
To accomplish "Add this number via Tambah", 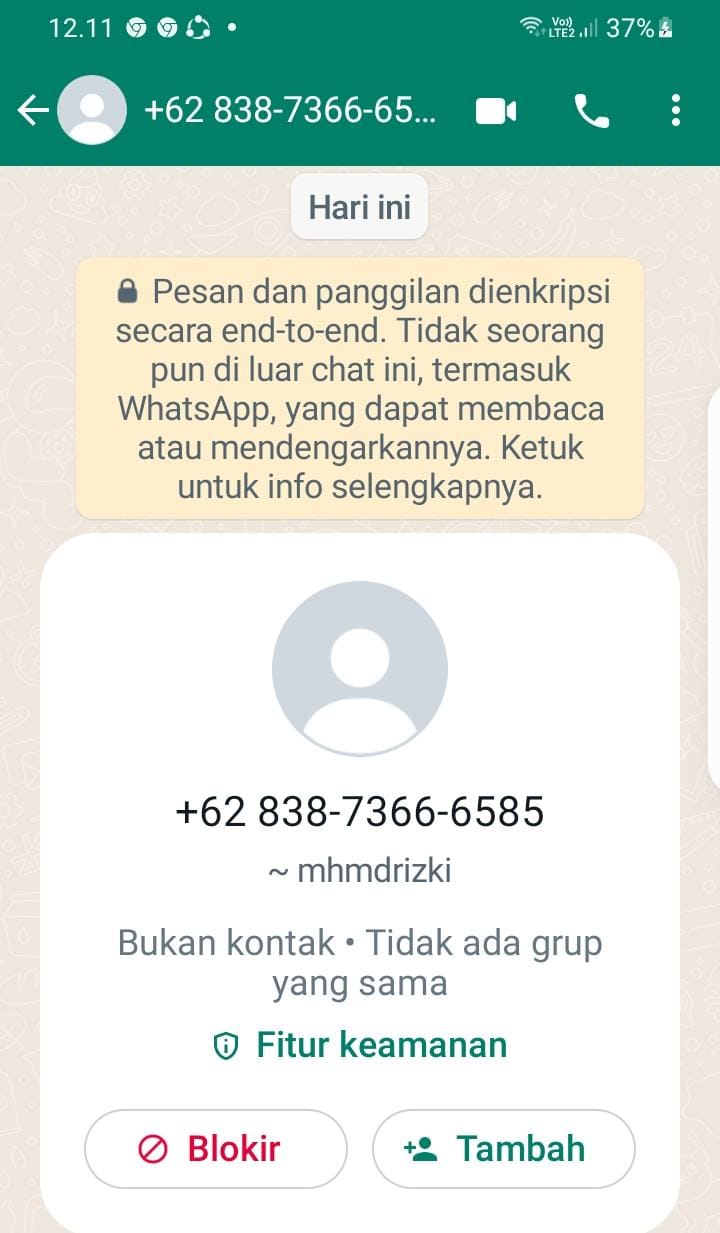I will [503, 1149].
